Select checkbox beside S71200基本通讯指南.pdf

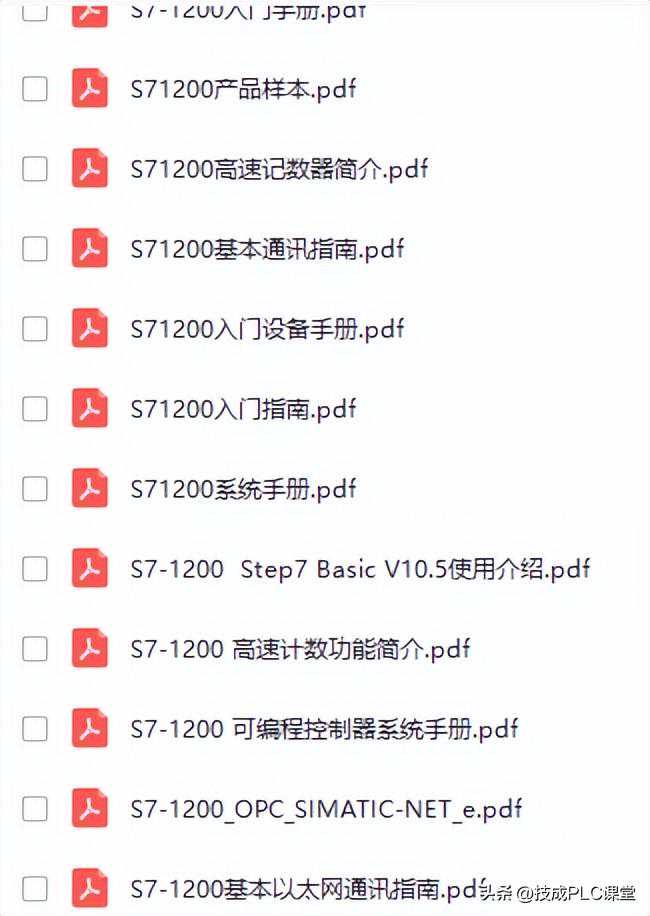[x=35, y=249]
